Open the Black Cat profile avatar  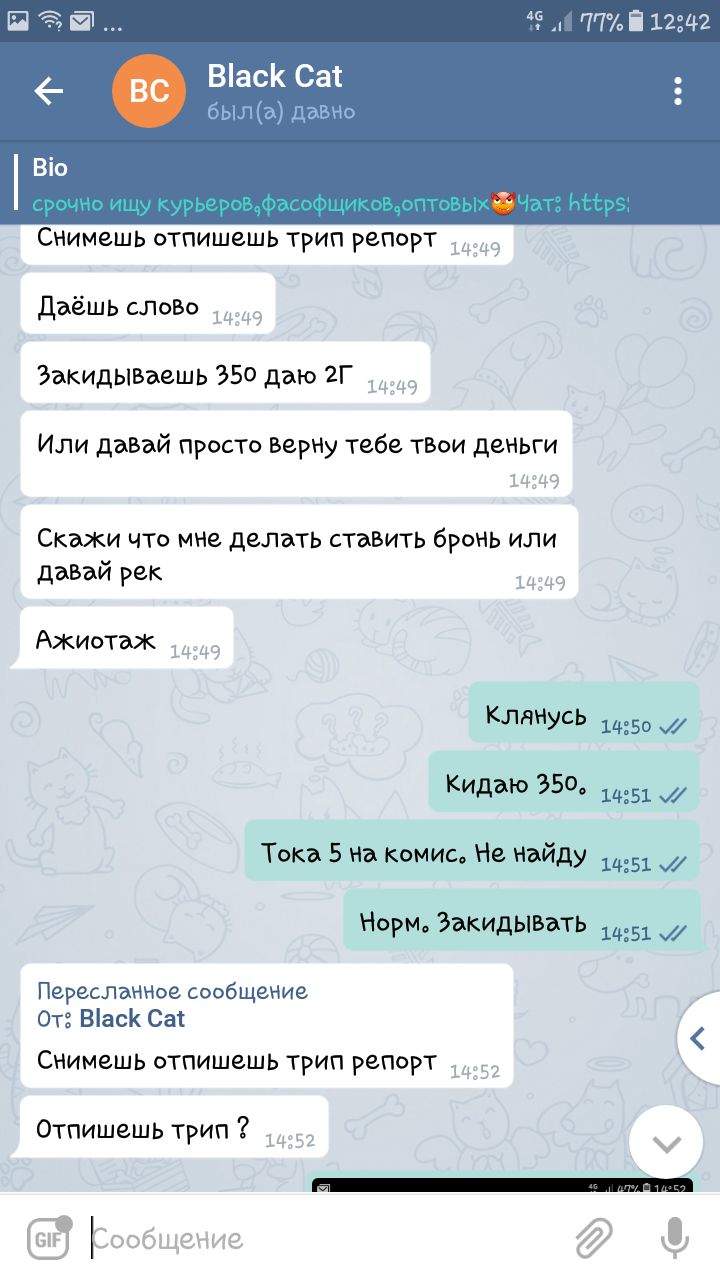[149, 92]
